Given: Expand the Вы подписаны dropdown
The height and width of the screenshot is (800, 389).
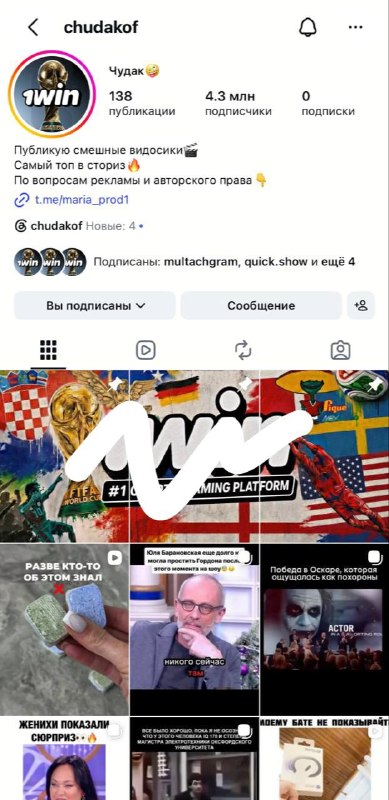Looking at the screenshot, I should click(x=95, y=306).
